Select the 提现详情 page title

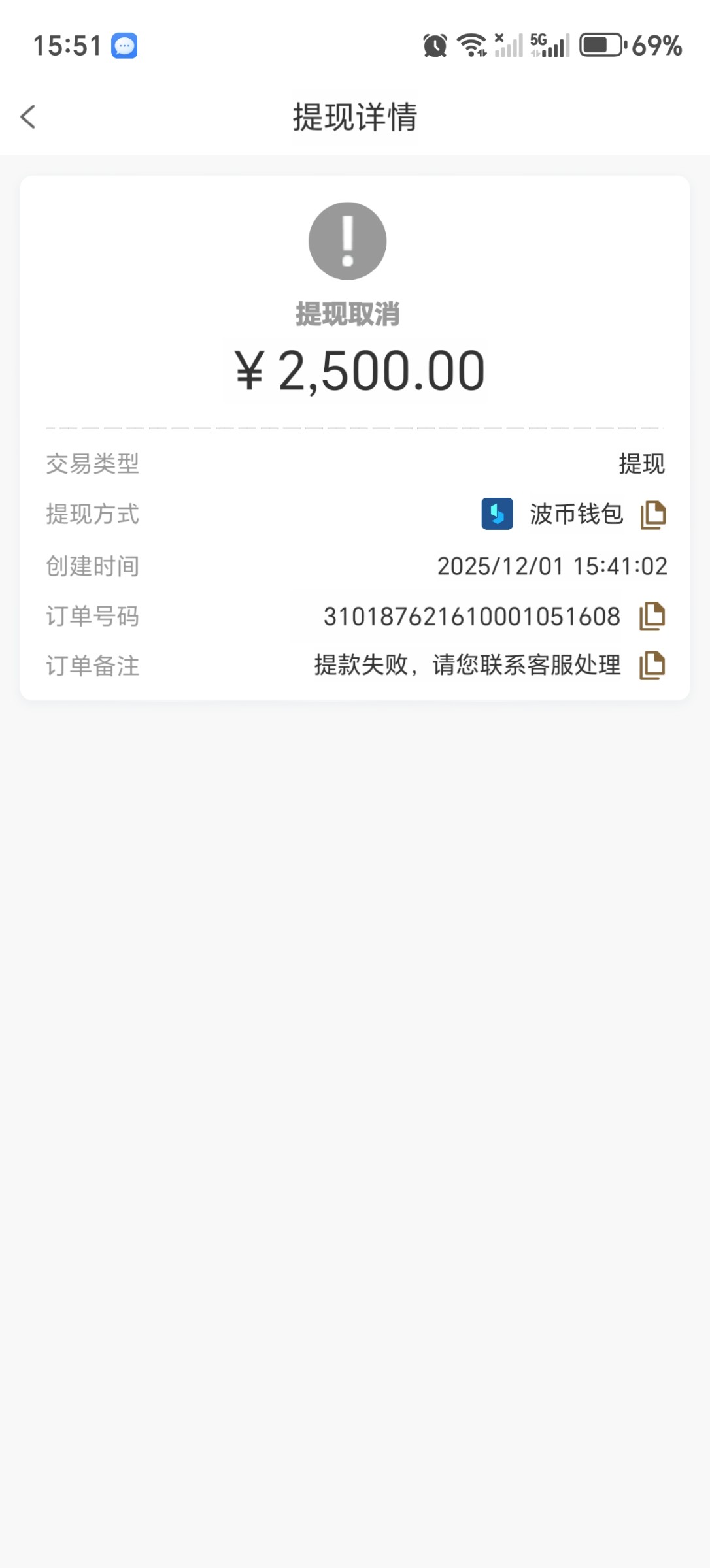point(355,118)
